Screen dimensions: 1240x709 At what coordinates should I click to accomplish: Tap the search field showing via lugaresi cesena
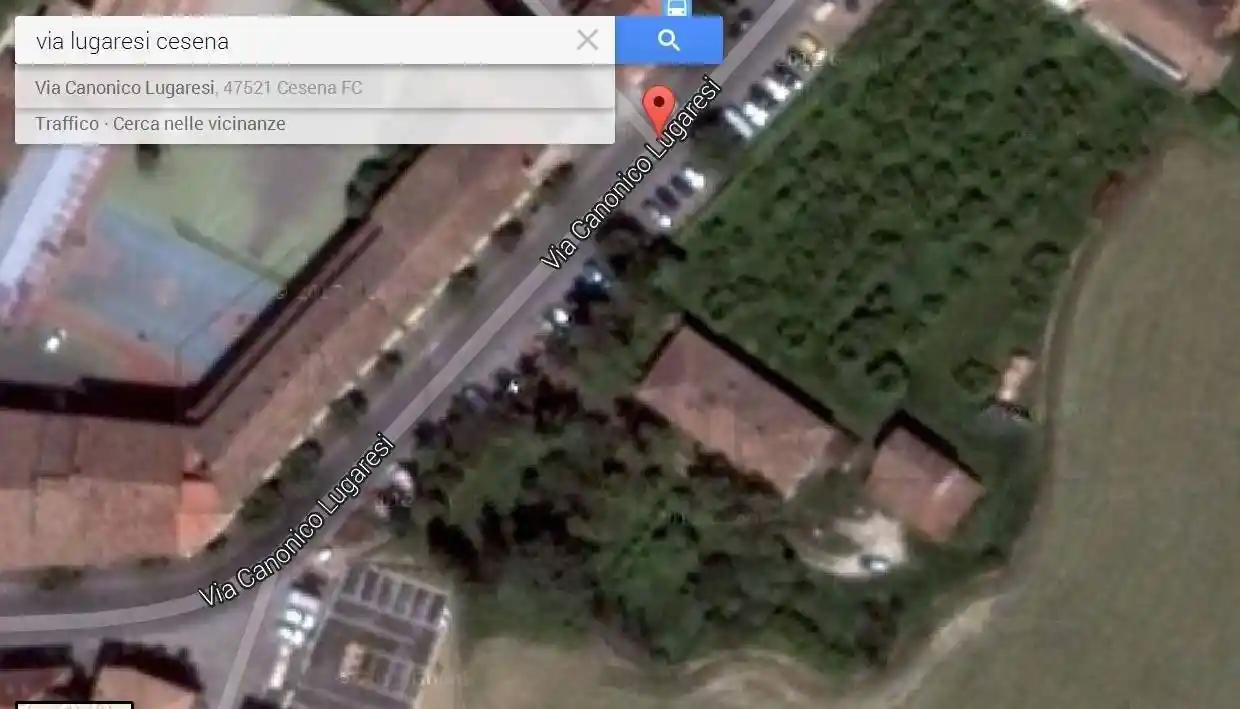pyautogui.click(x=290, y=41)
